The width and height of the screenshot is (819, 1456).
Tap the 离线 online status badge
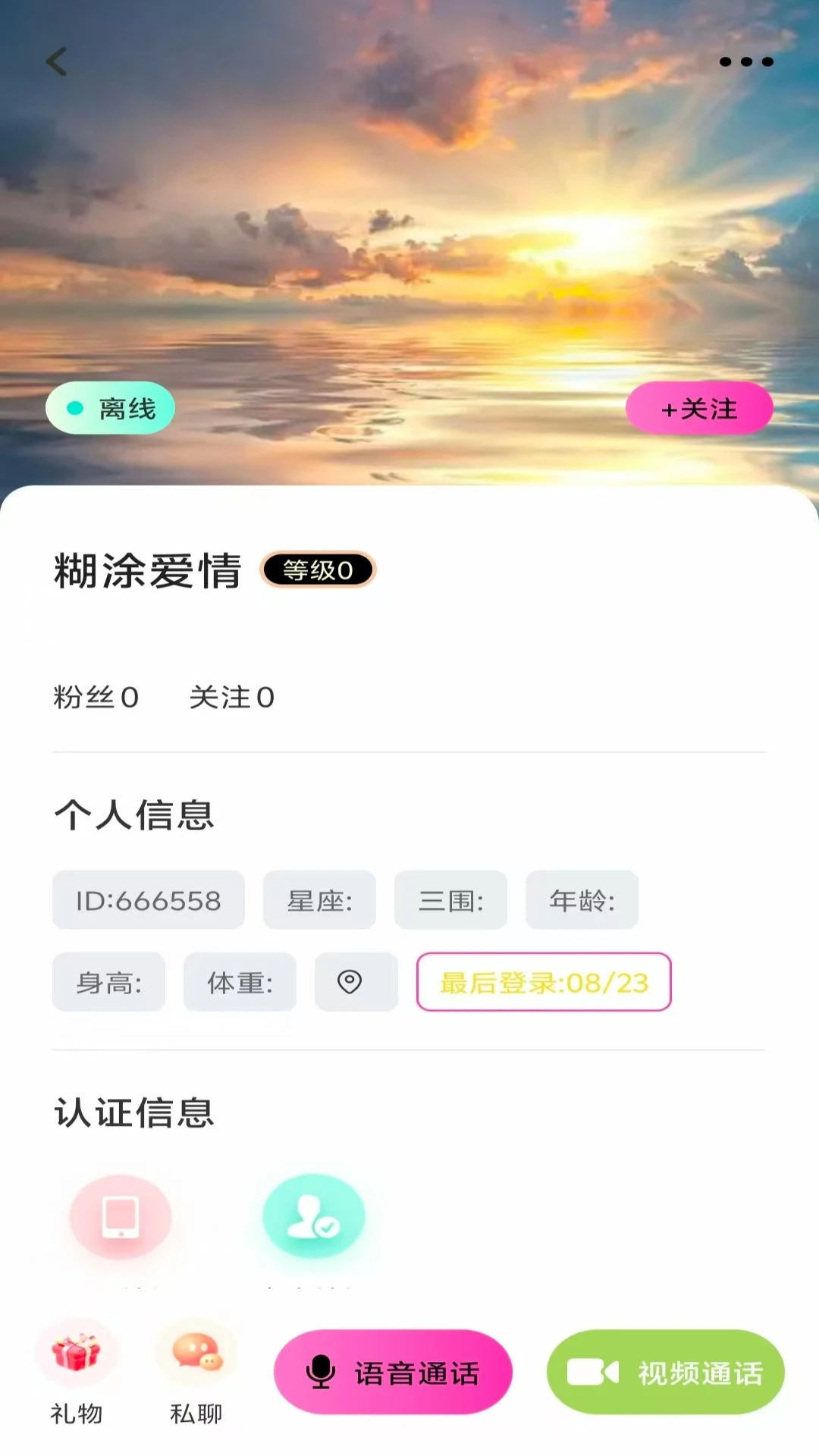pos(109,407)
